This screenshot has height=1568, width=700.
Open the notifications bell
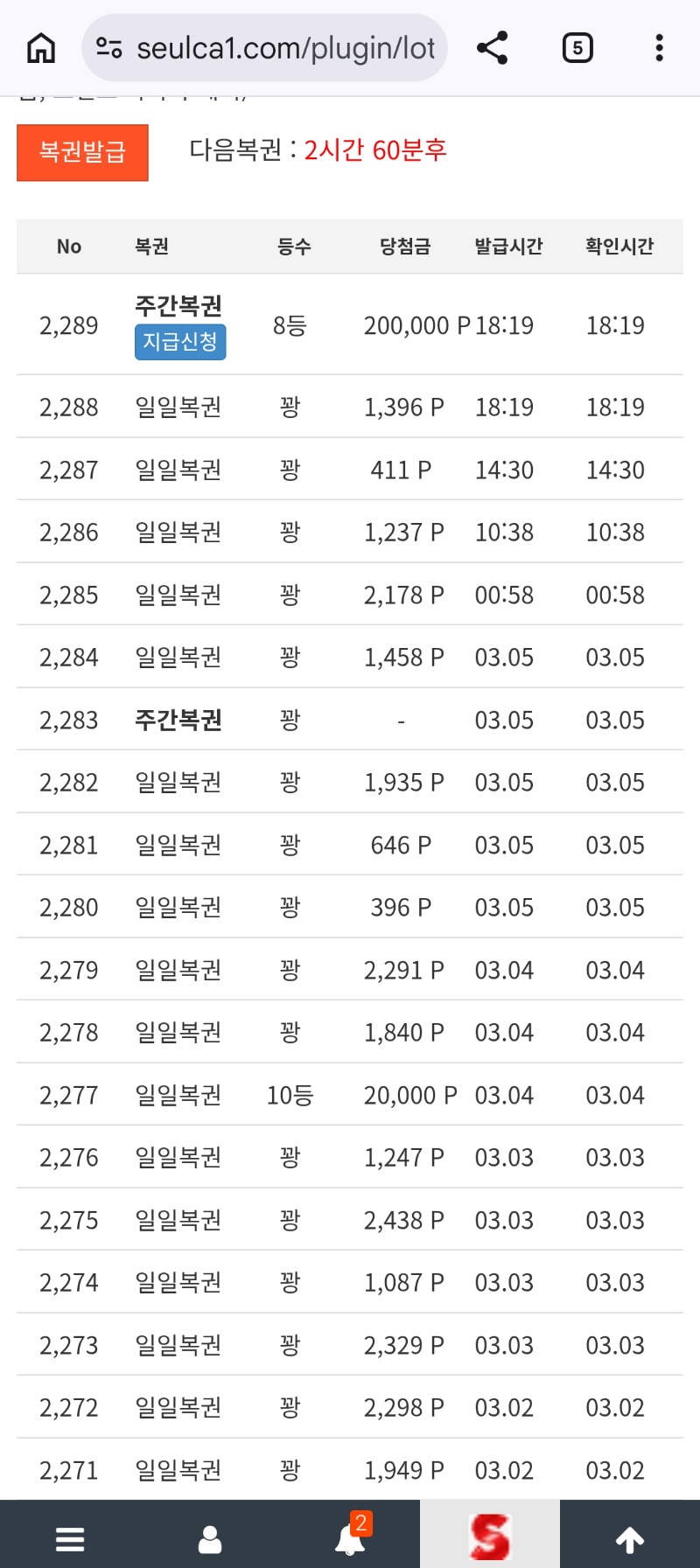point(350,1538)
